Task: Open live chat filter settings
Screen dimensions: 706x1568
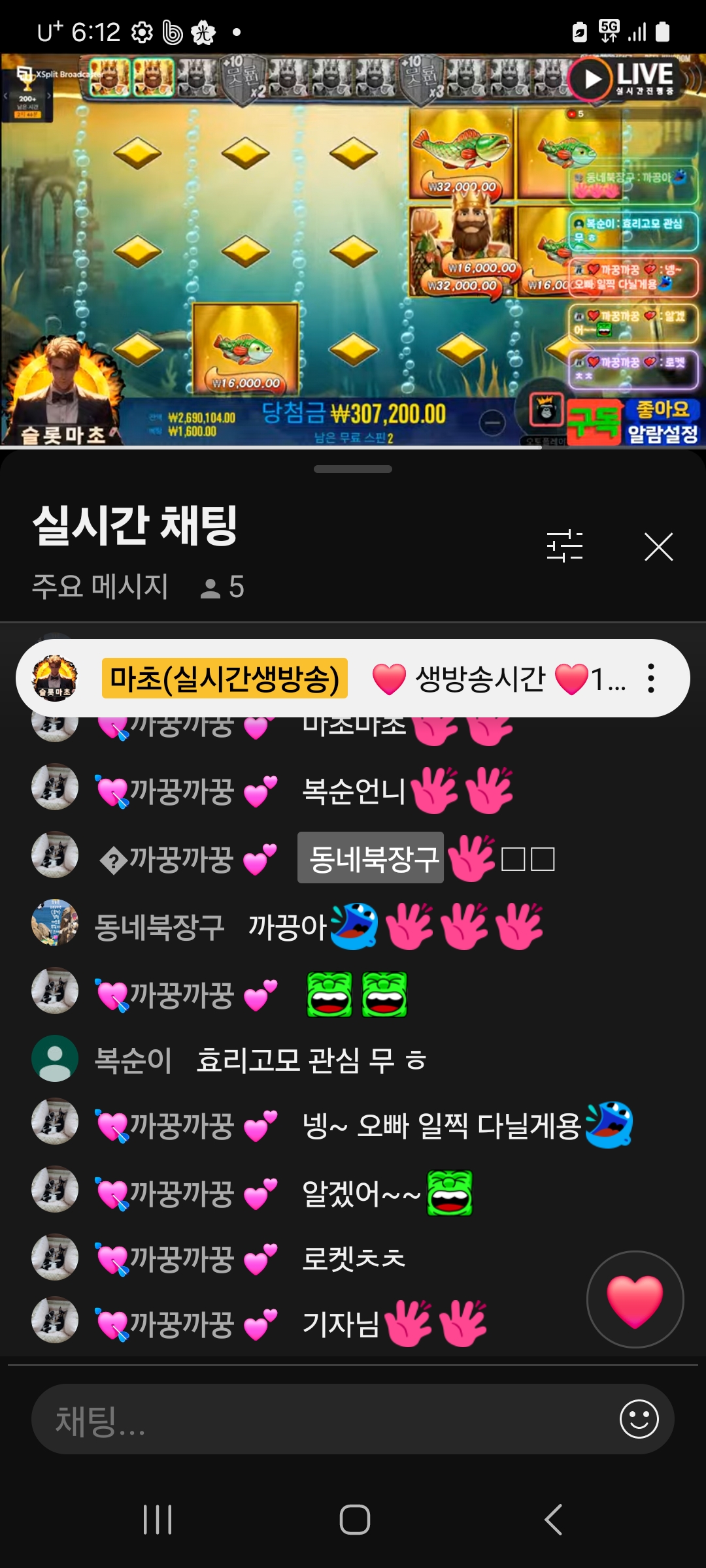Action: coord(564,546)
